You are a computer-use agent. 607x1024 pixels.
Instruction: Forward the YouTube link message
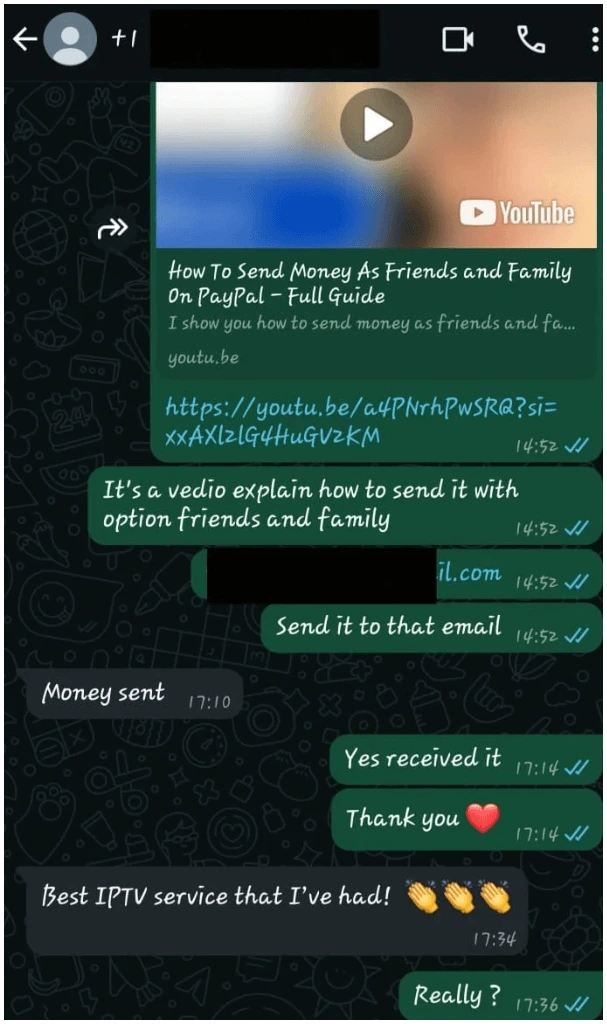[x=112, y=229]
